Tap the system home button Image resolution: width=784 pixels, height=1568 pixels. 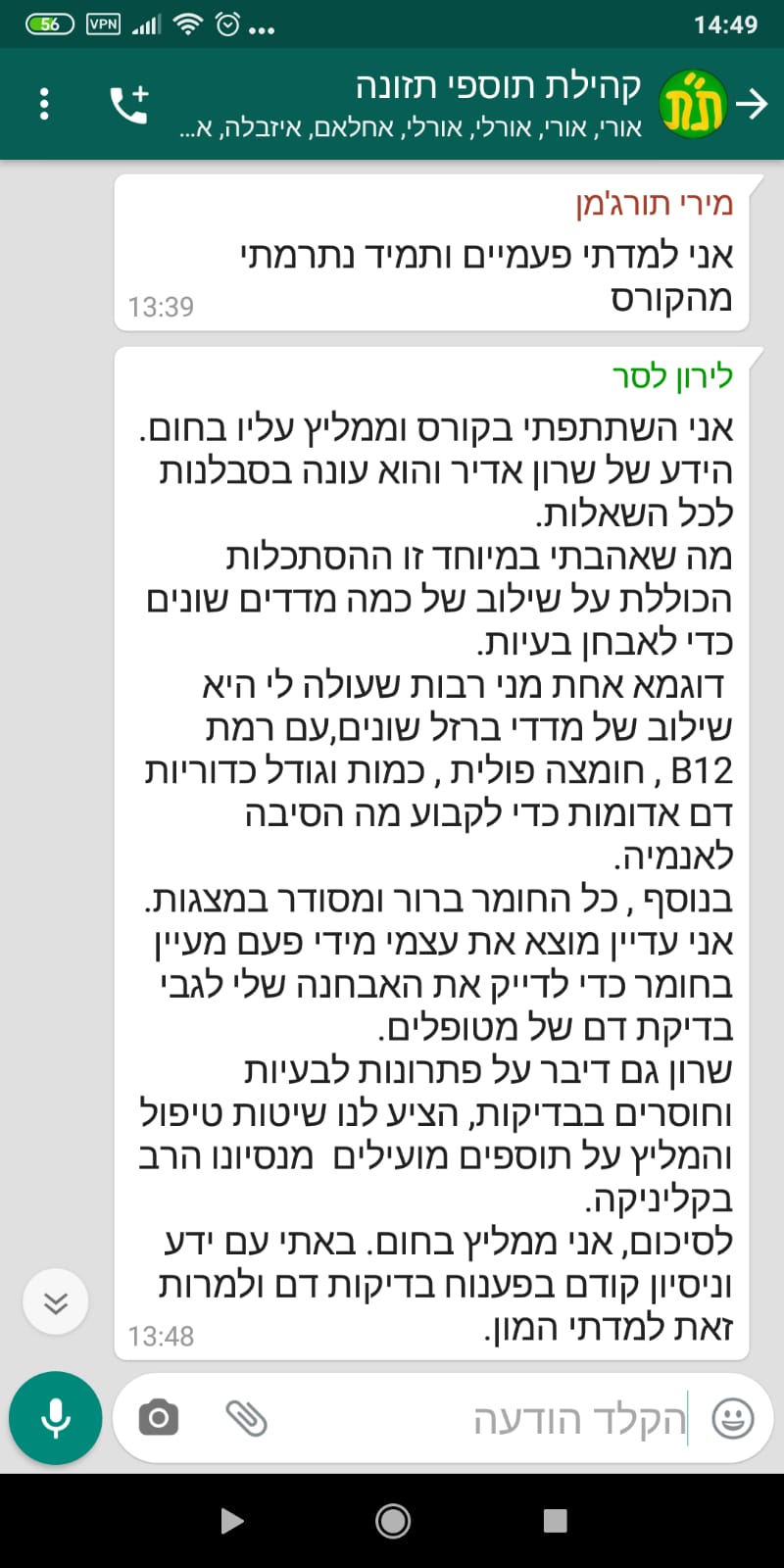(393, 1520)
